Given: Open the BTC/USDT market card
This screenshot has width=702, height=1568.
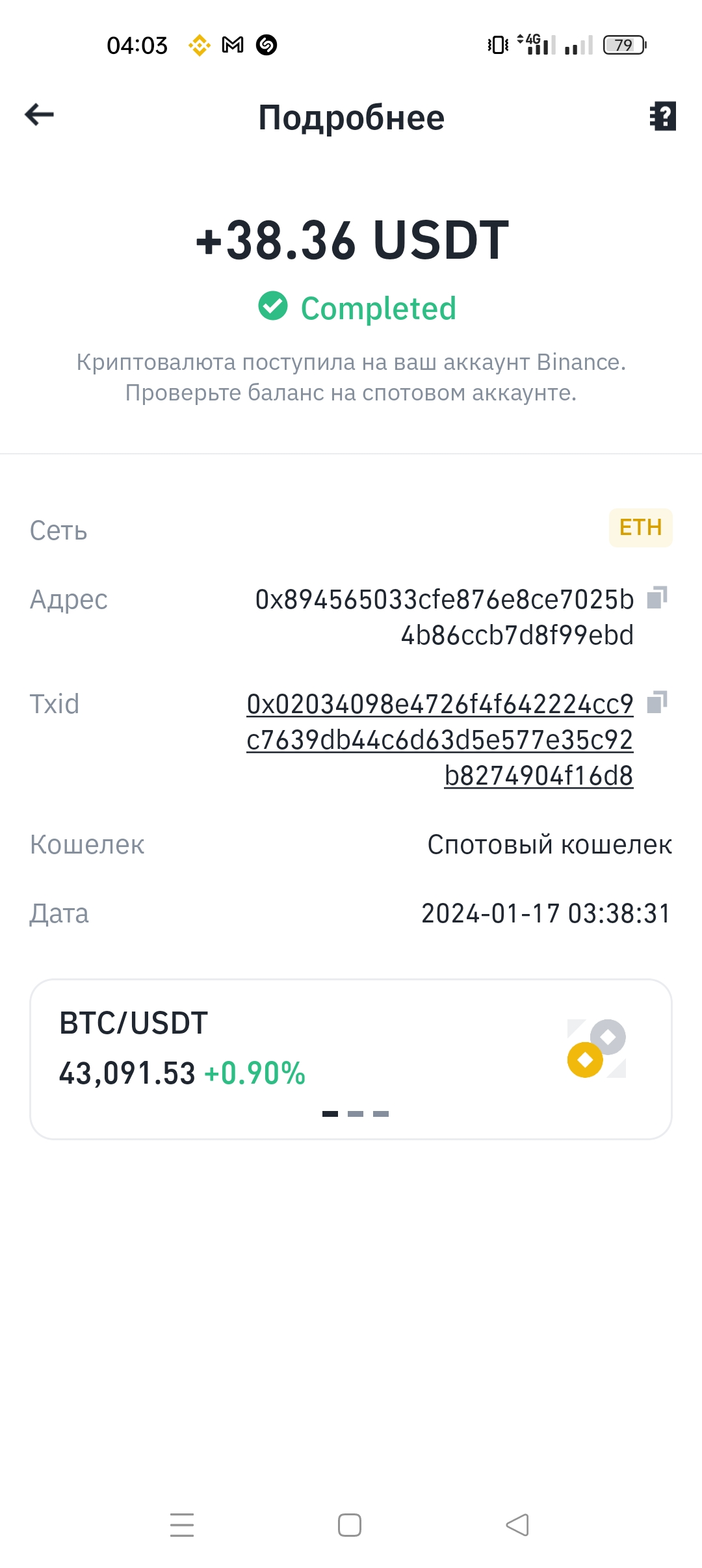Looking at the screenshot, I should coord(351,1059).
